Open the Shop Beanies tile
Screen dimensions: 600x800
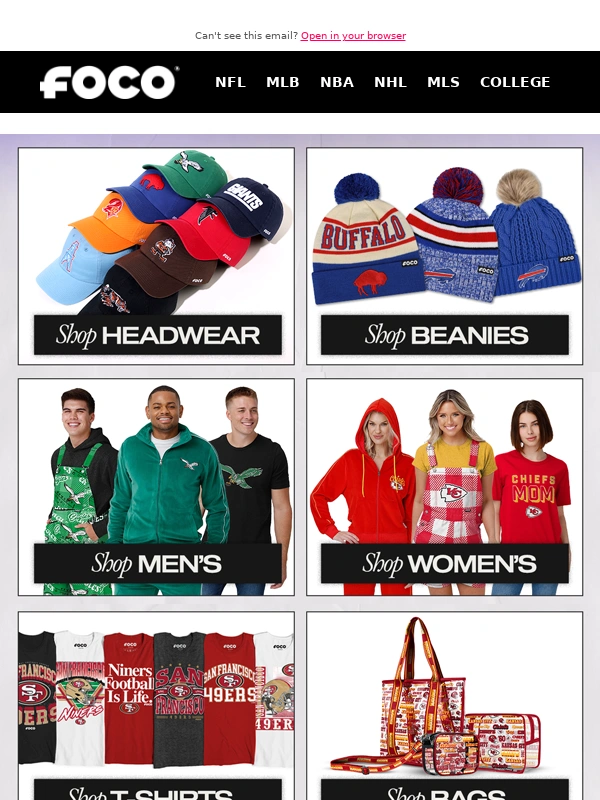click(x=444, y=256)
